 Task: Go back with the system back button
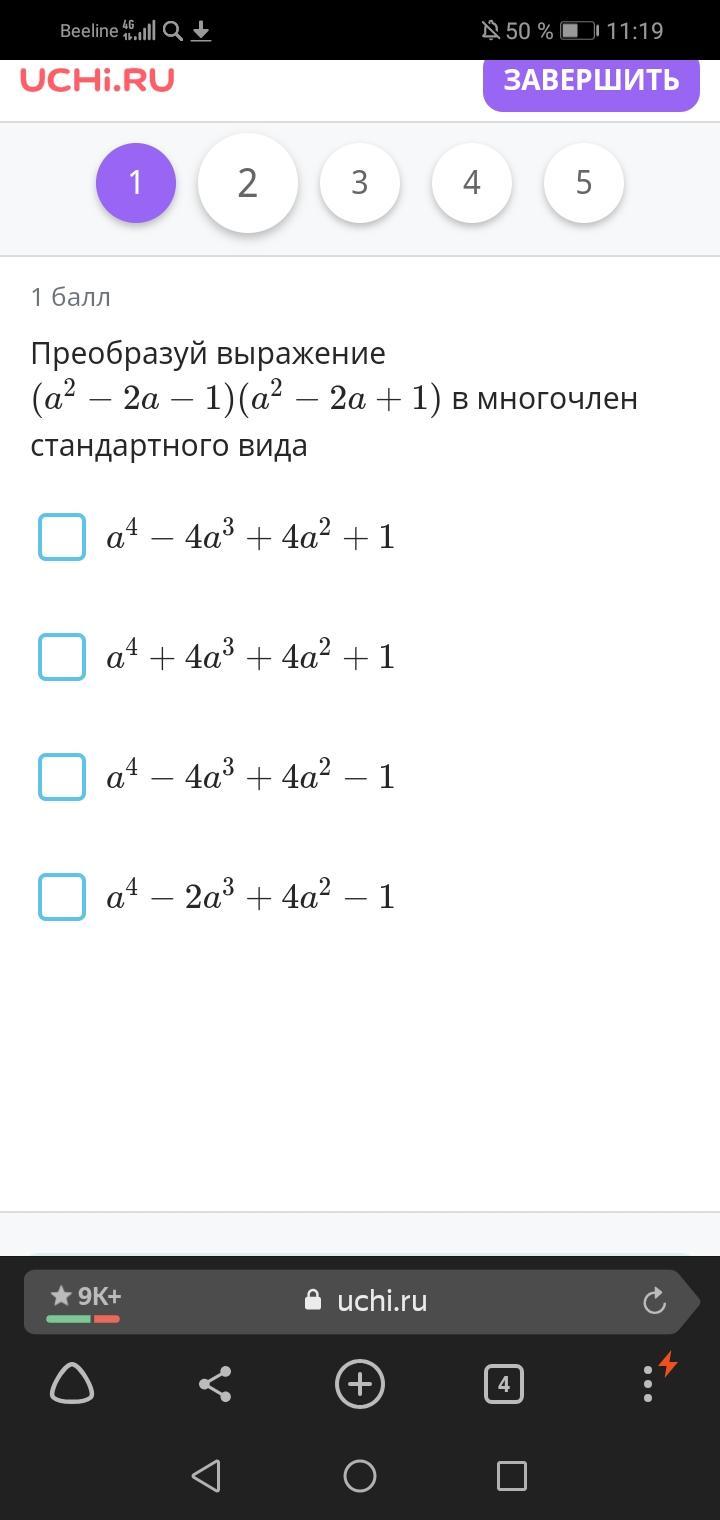206,1476
